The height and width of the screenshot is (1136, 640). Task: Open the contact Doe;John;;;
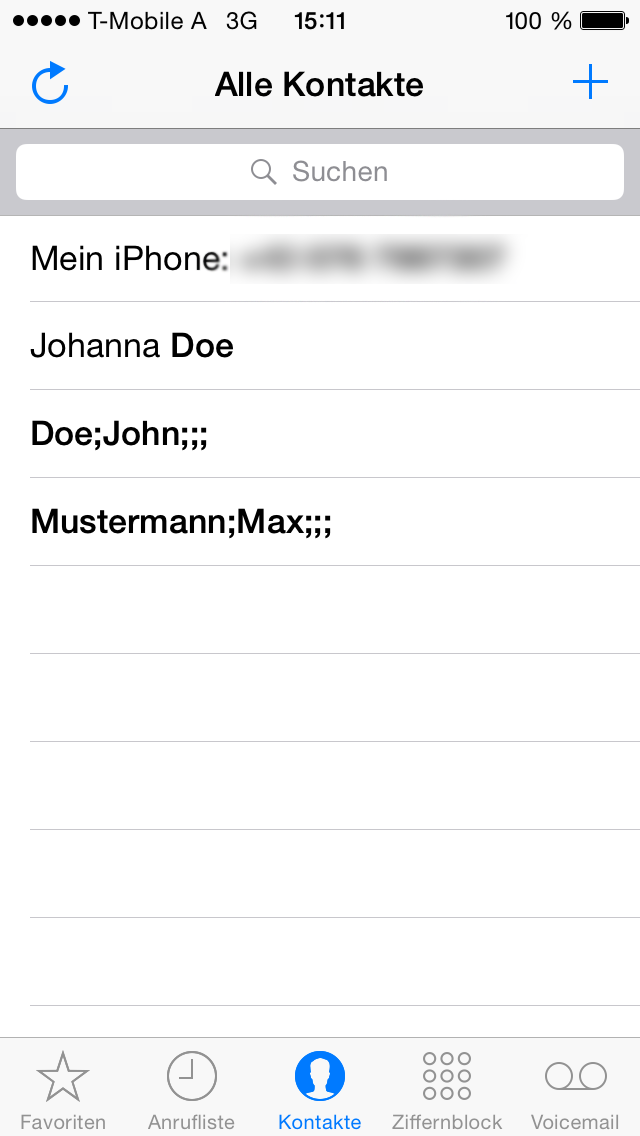coord(320,434)
